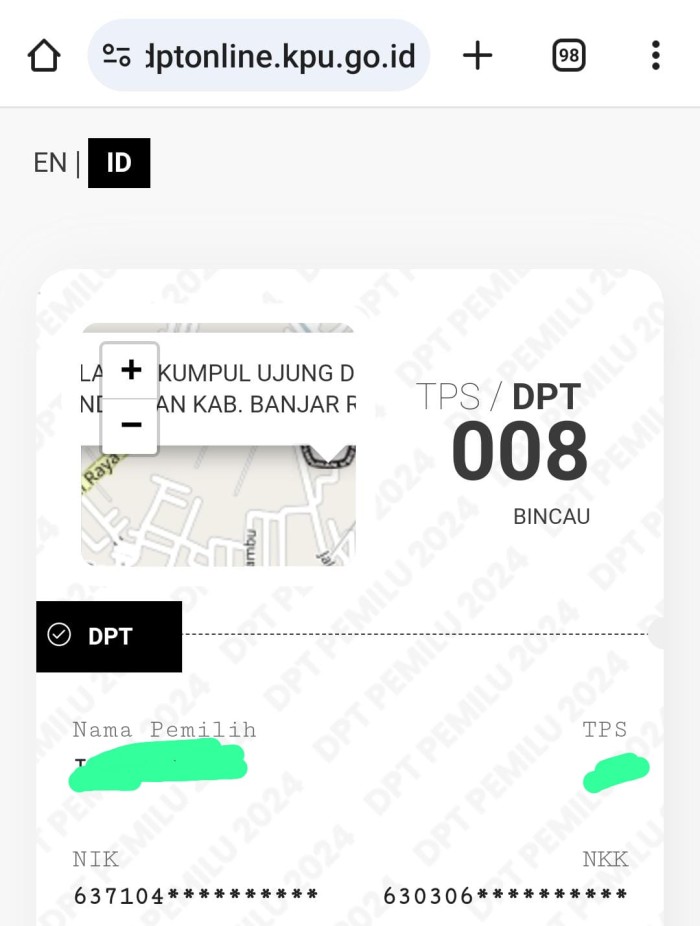
Task: Go to the browser home page
Action: coord(44,56)
